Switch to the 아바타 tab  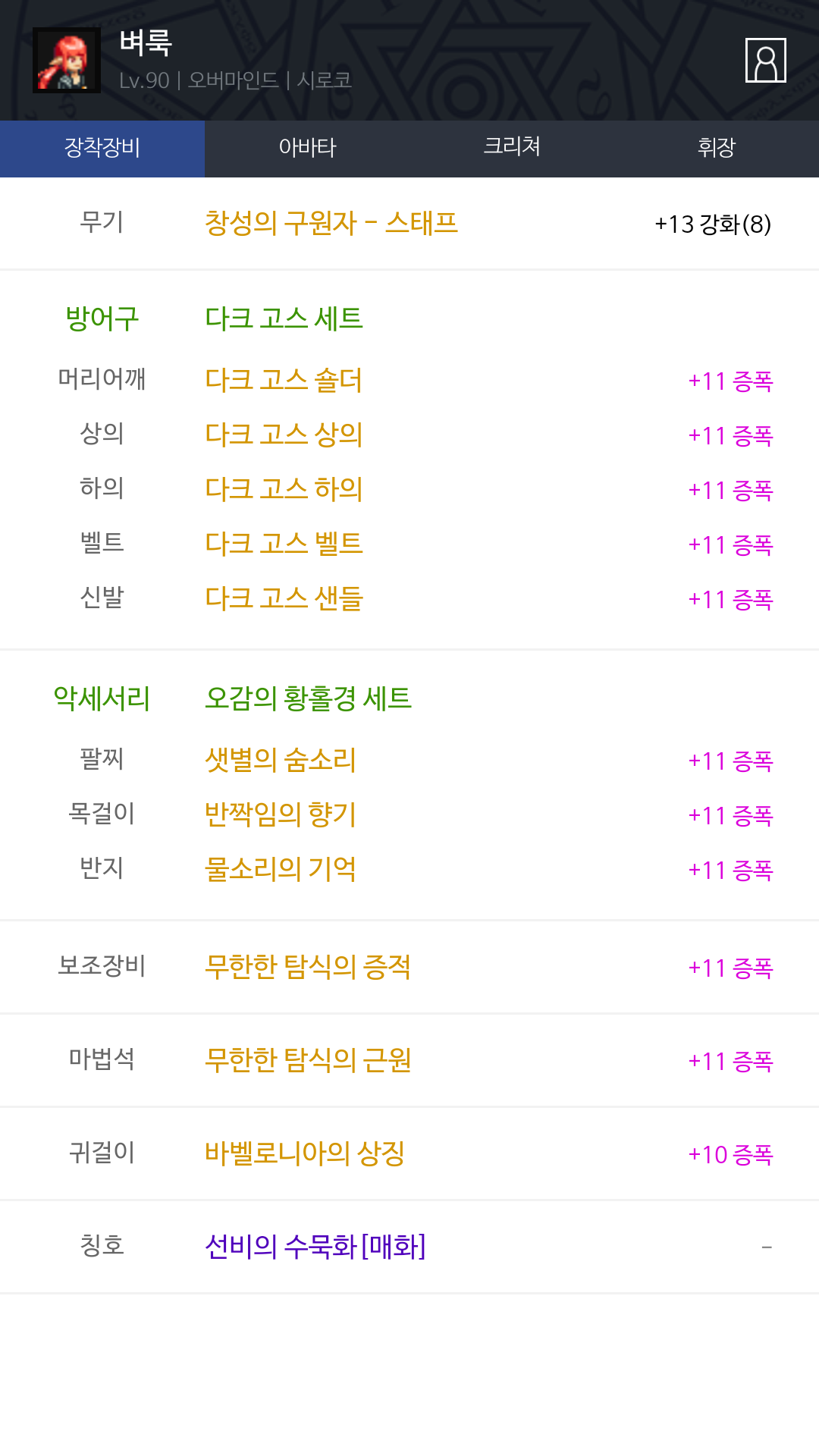point(307,149)
